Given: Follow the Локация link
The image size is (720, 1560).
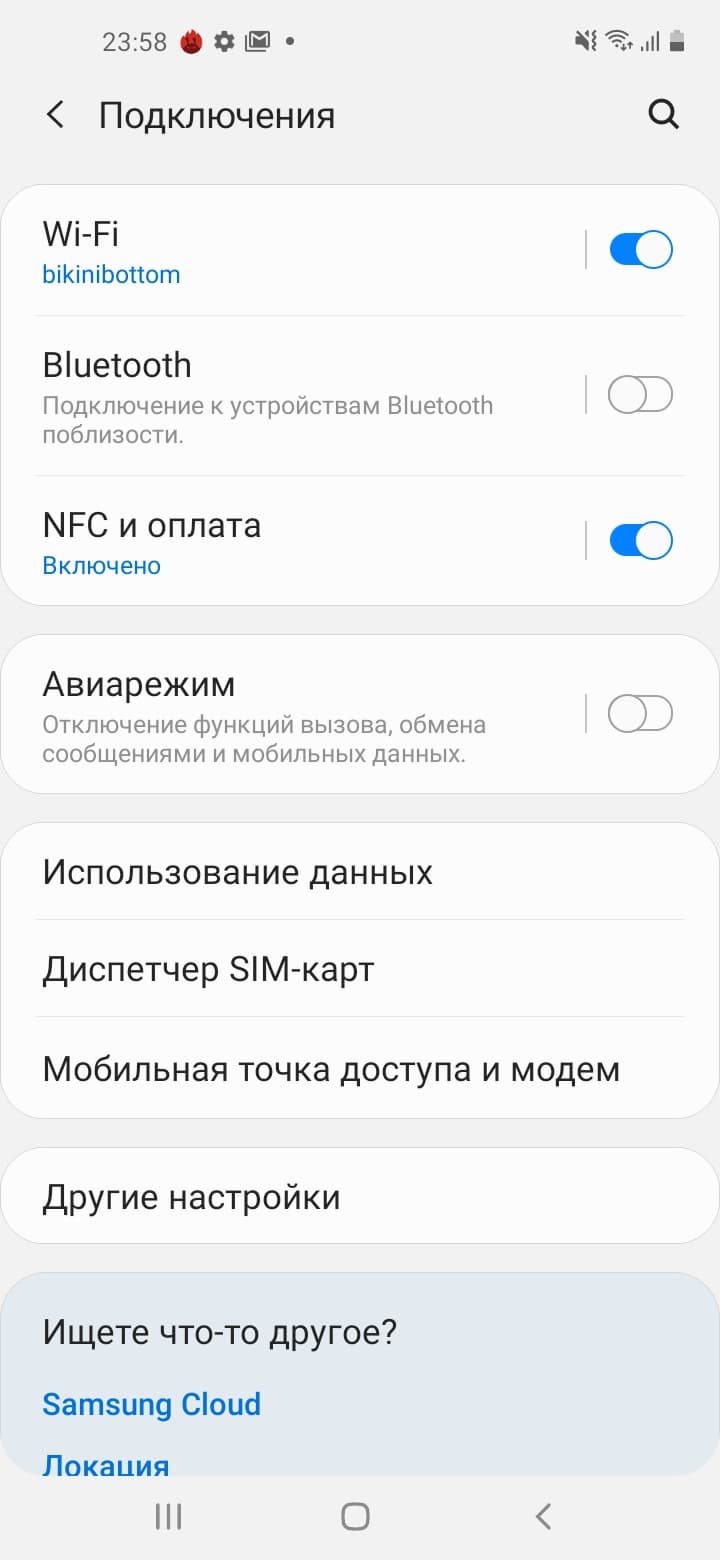Looking at the screenshot, I should [x=105, y=1465].
